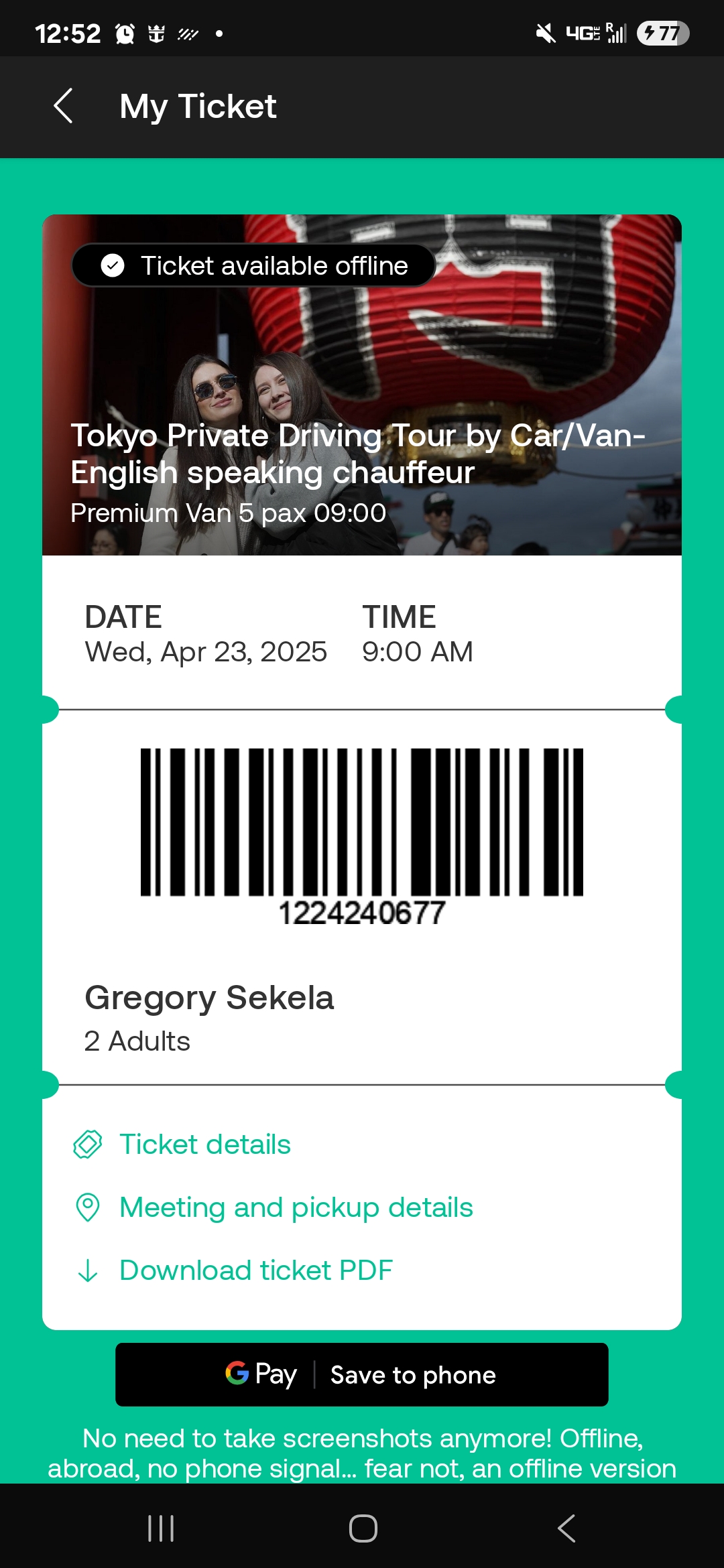Open Ticket details
Screen dimensions: 724x1568
(204, 1145)
